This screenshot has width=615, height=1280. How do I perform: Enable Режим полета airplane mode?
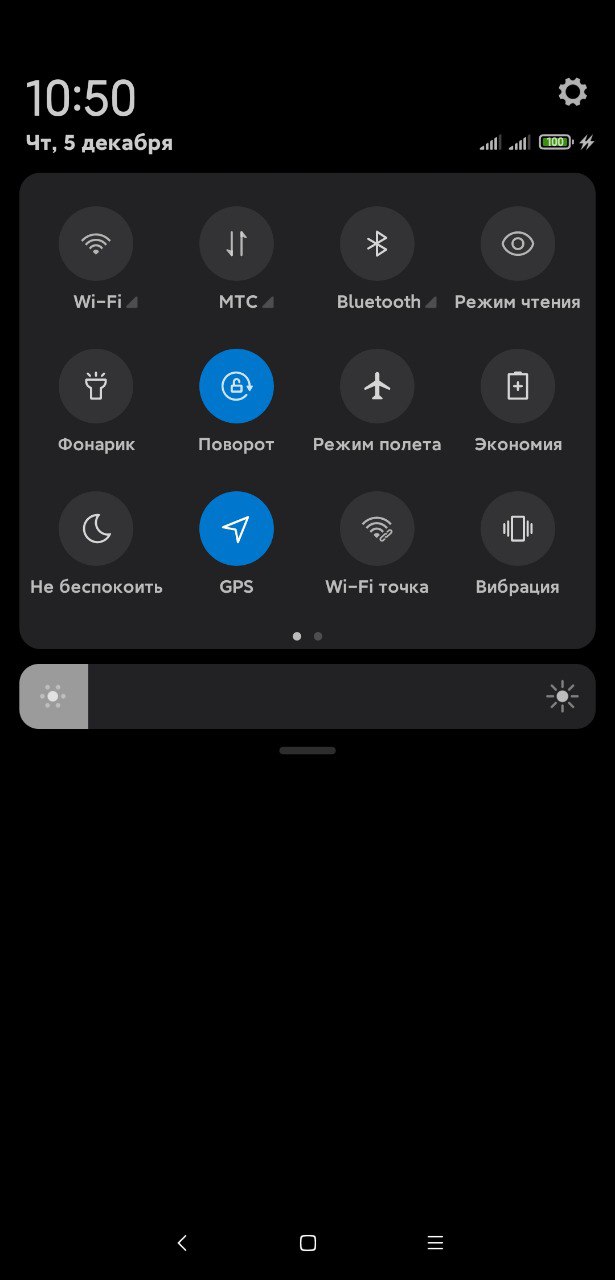(377, 386)
